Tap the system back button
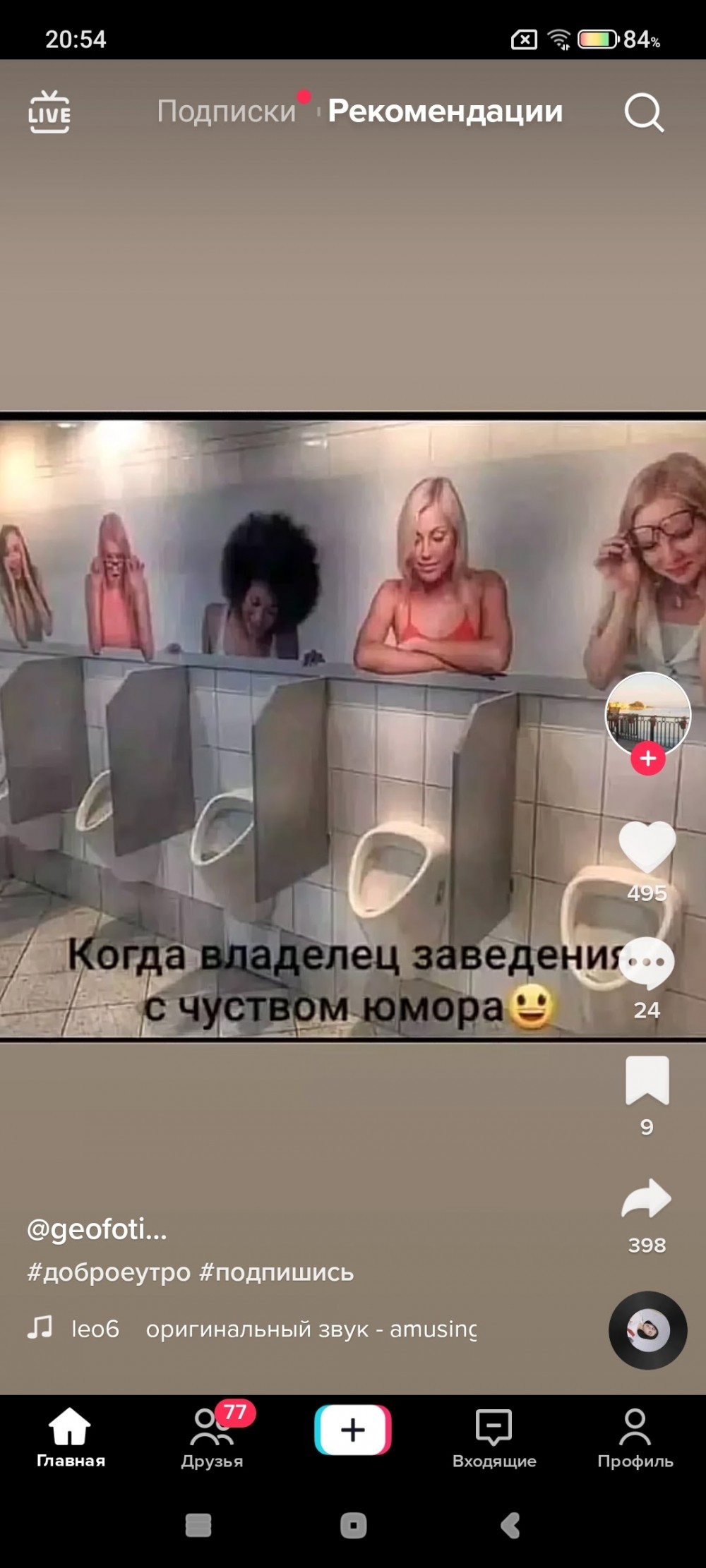Image resolution: width=706 pixels, height=1568 pixels. 510,1525
